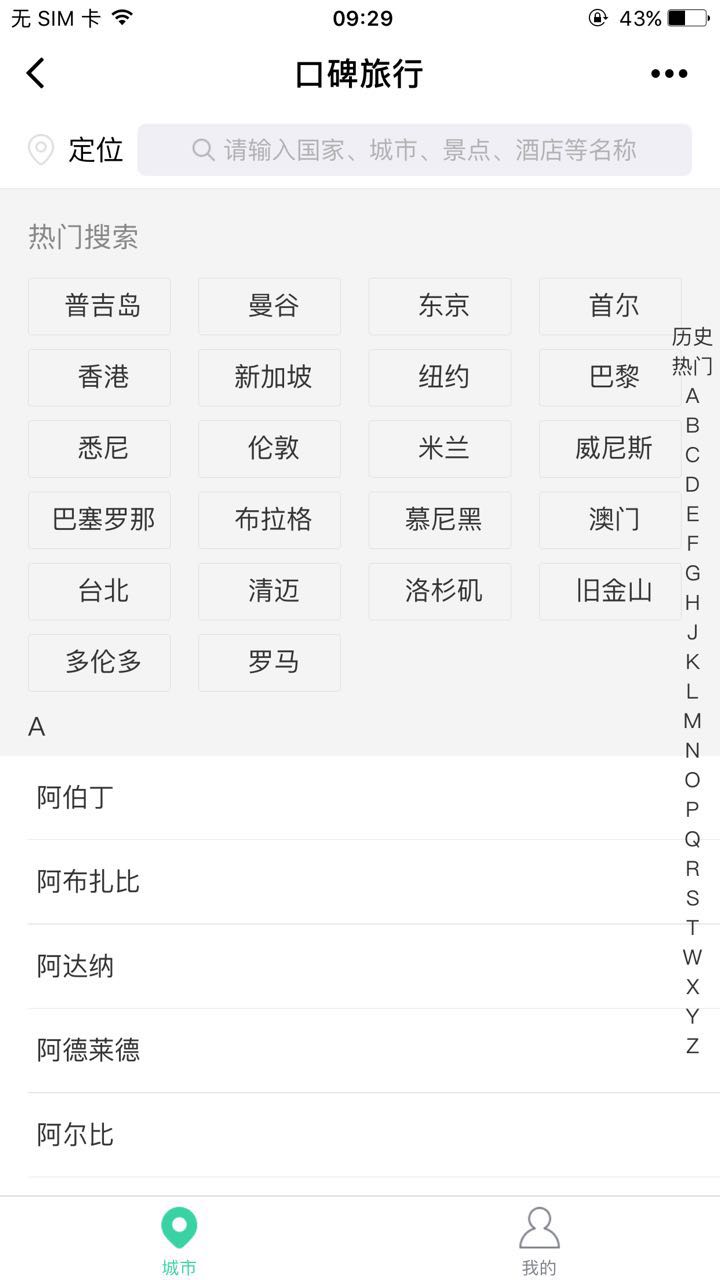Focus the destination search field
The width and height of the screenshot is (720, 1280).
pyautogui.click(x=414, y=150)
